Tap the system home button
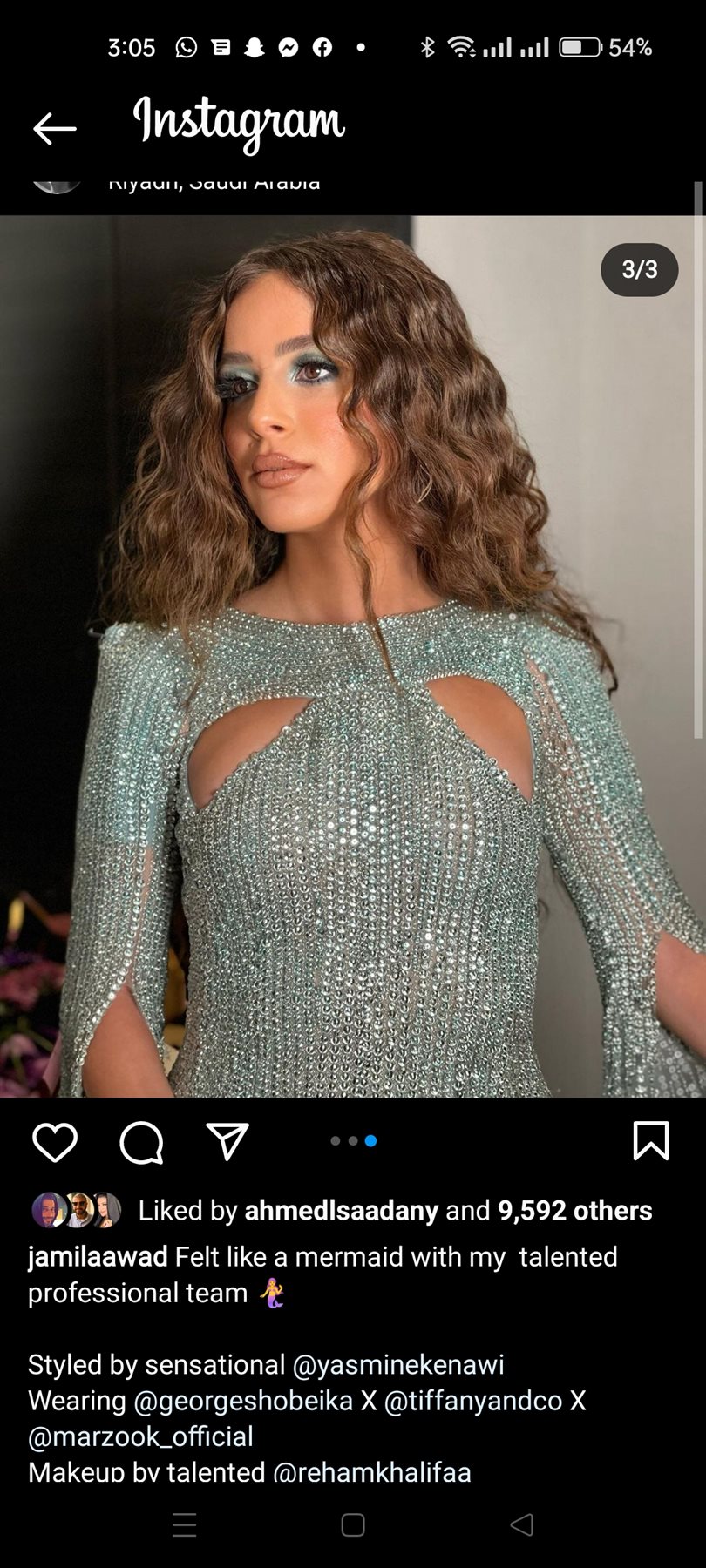 (x=353, y=1524)
